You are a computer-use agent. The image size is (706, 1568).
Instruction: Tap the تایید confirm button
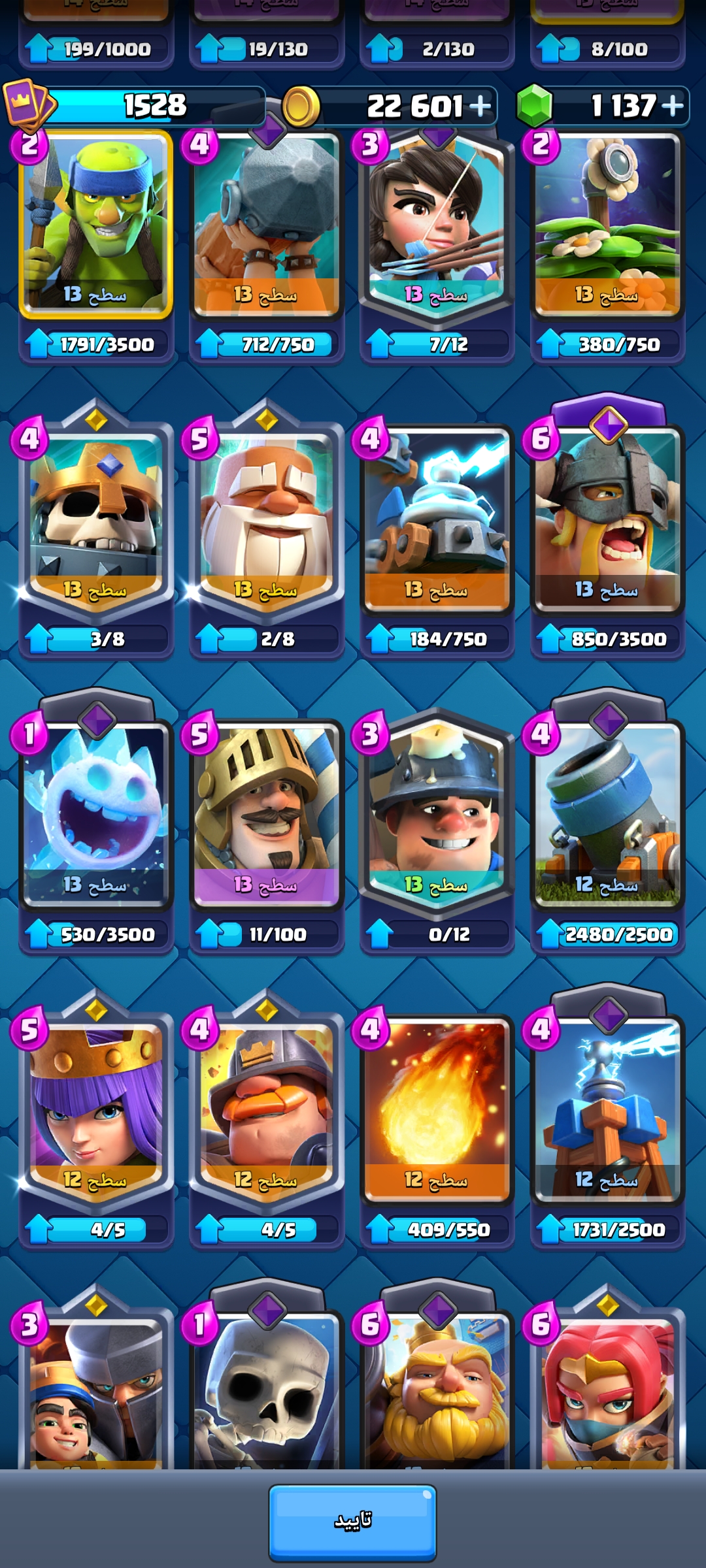click(x=352, y=1523)
